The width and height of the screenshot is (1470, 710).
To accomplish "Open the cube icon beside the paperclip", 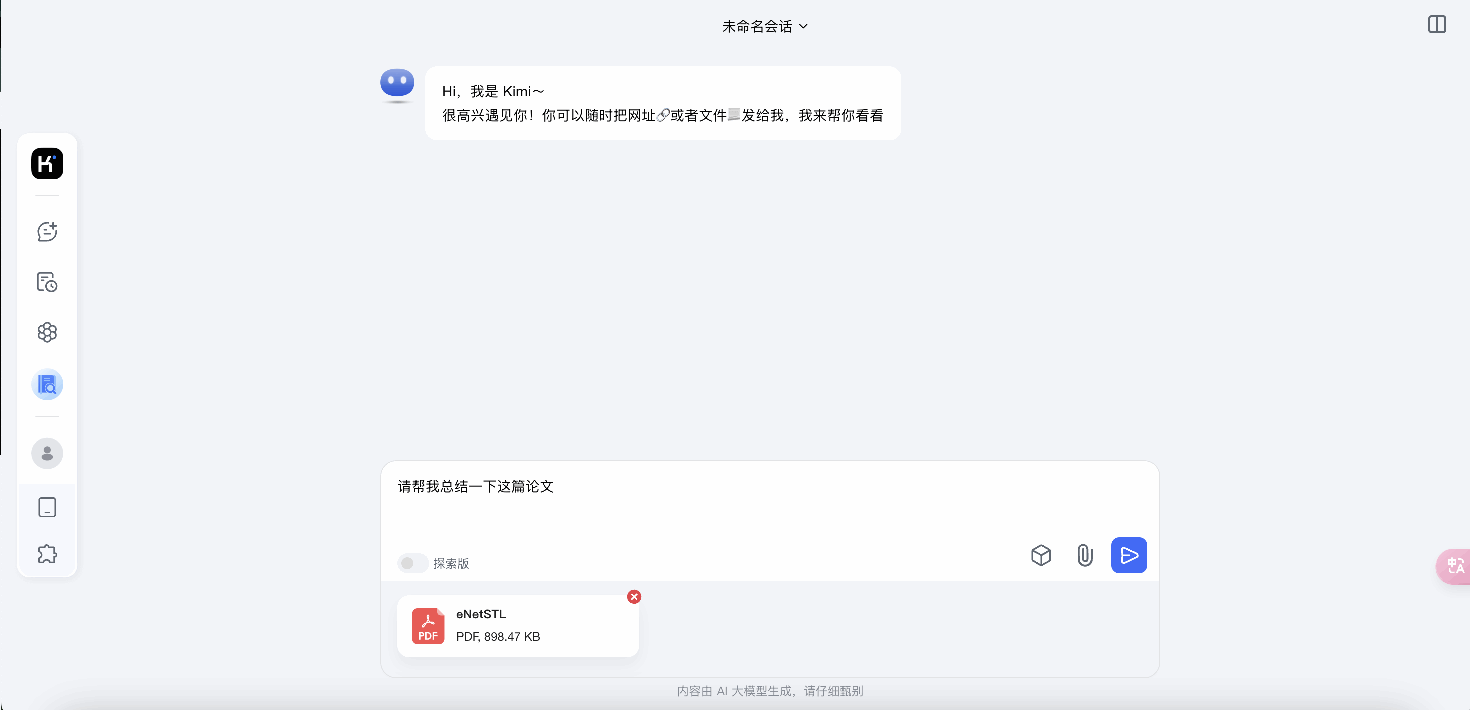I will [1041, 555].
